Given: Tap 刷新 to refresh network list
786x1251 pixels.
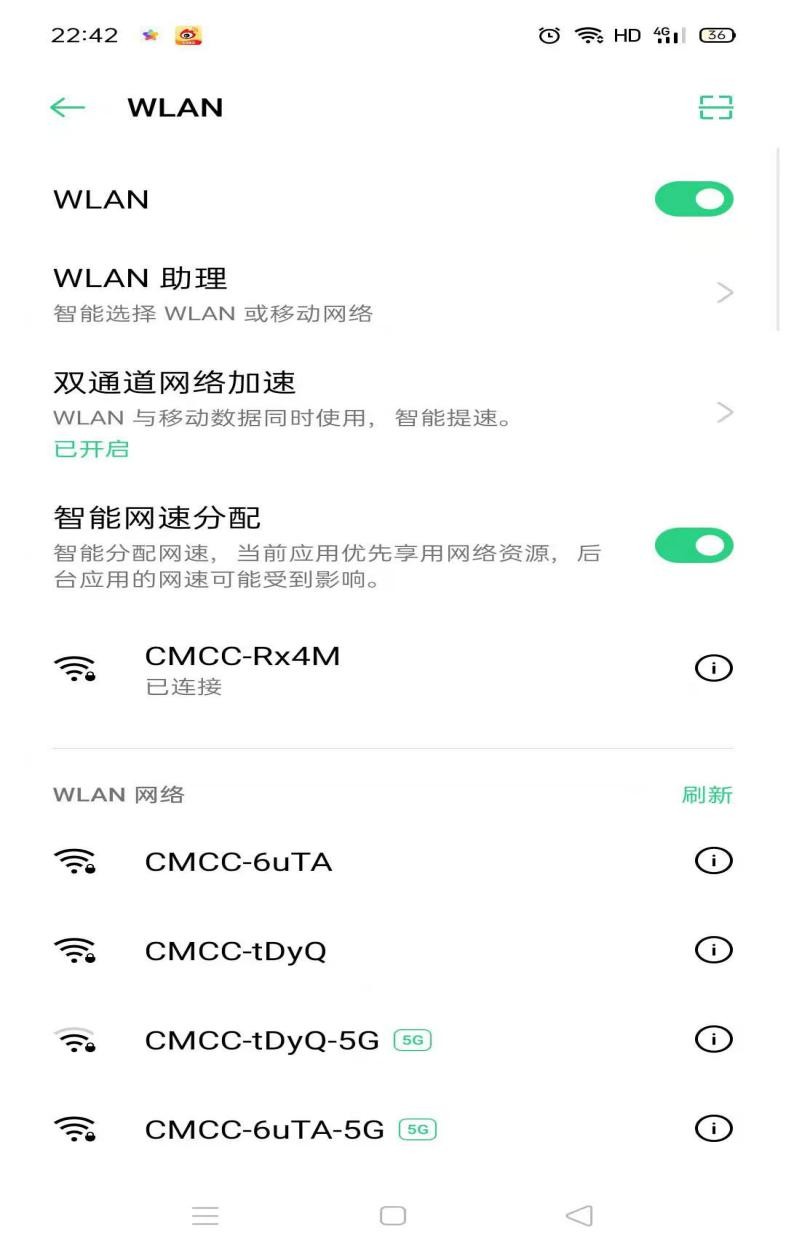Looking at the screenshot, I should (x=710, y=794).
